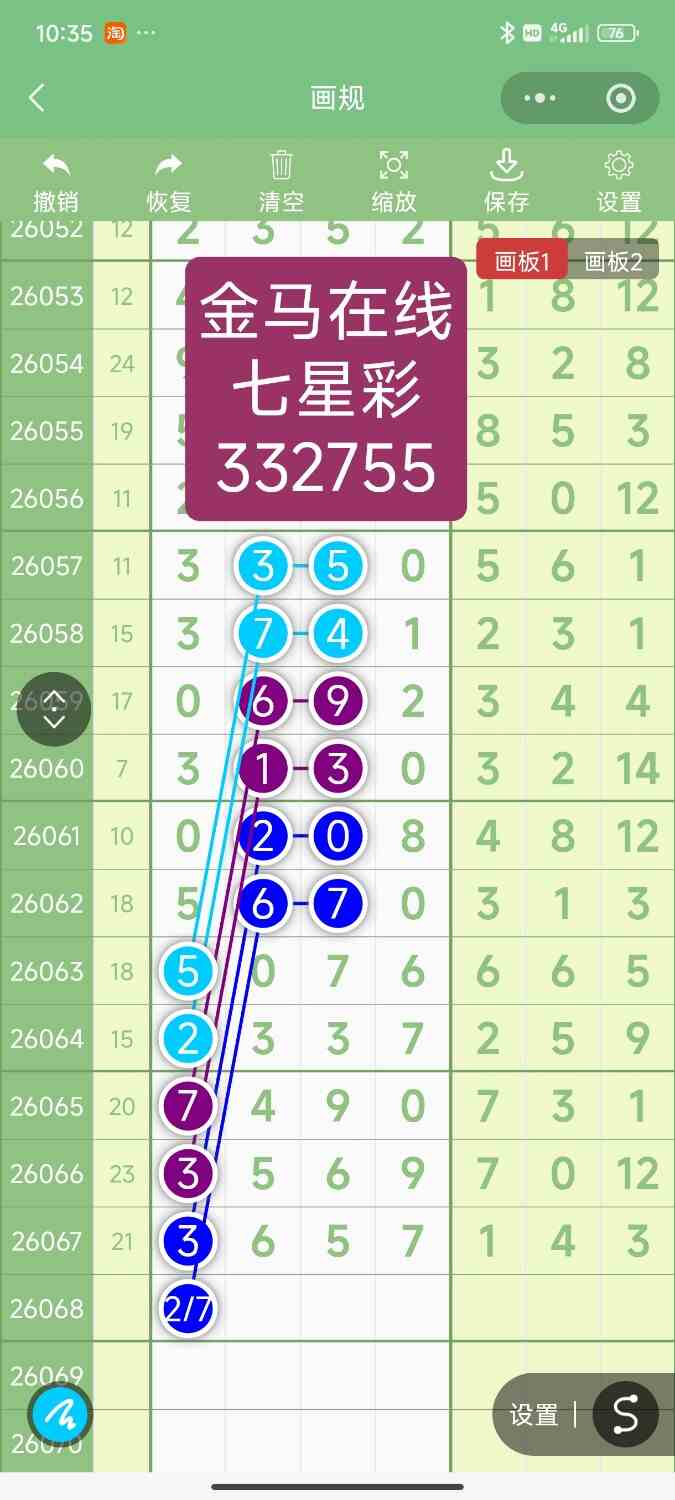Open 设置 in the top toolbar
This screenshot has width=675, height=1500.
point(619,182)
